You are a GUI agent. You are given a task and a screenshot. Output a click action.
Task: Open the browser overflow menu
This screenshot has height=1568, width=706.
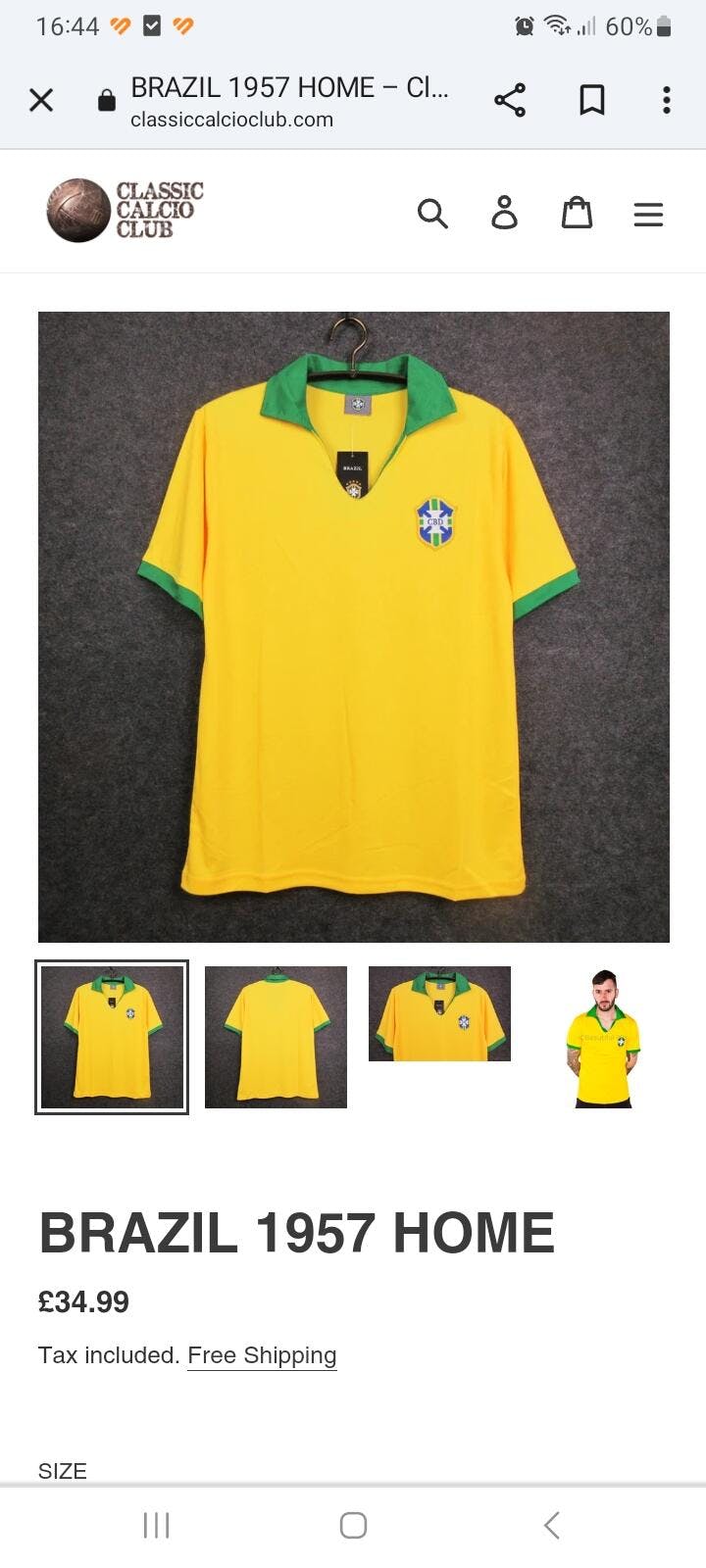point(667,100)
